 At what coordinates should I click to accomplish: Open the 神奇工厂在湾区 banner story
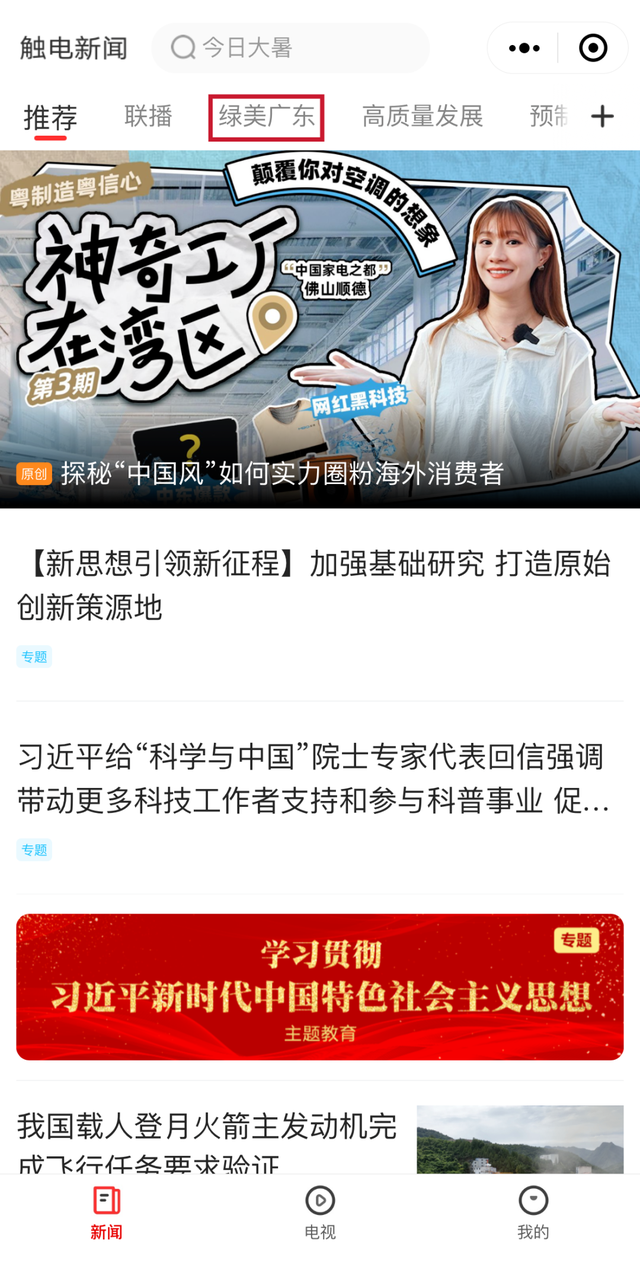[320, 330]
